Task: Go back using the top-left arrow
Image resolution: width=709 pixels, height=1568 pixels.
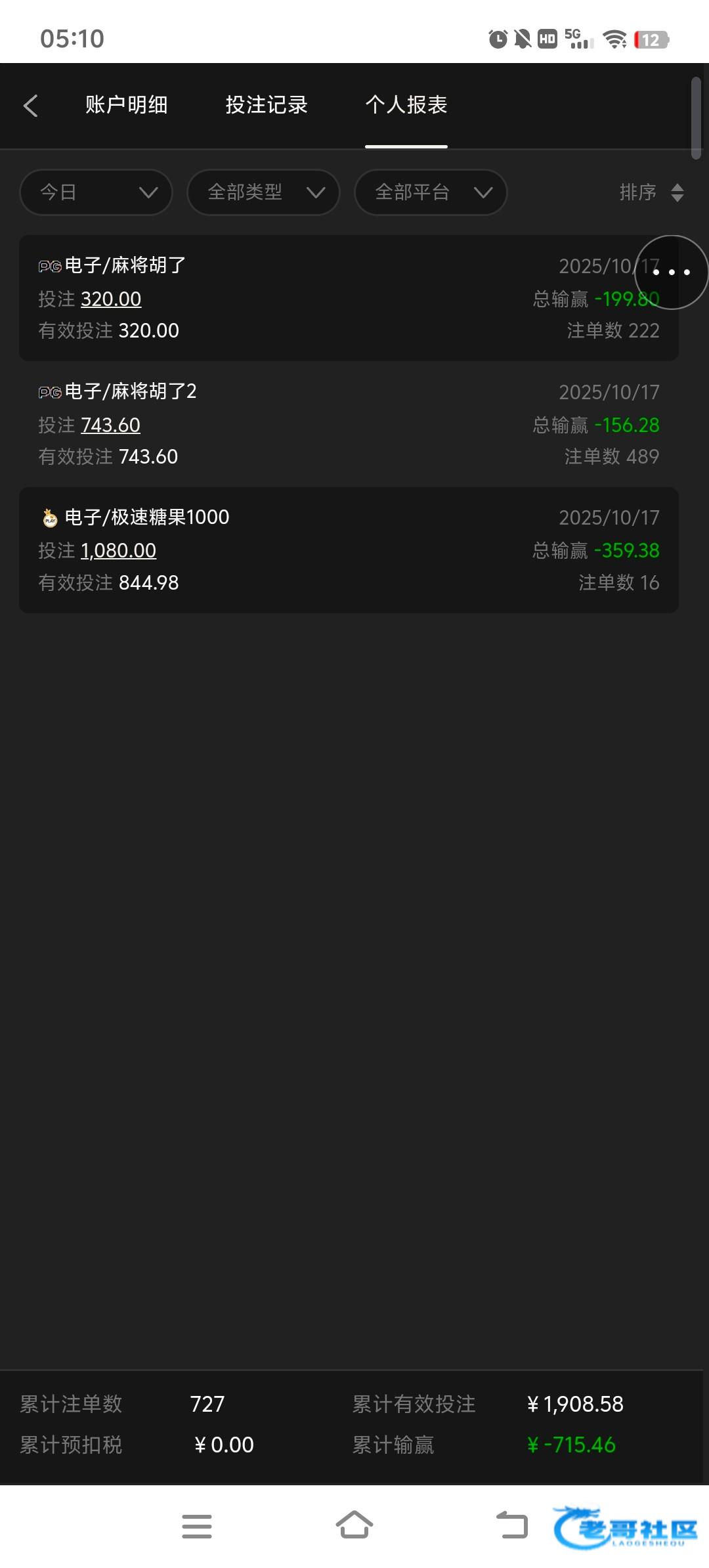Action: tap(31, 106)
